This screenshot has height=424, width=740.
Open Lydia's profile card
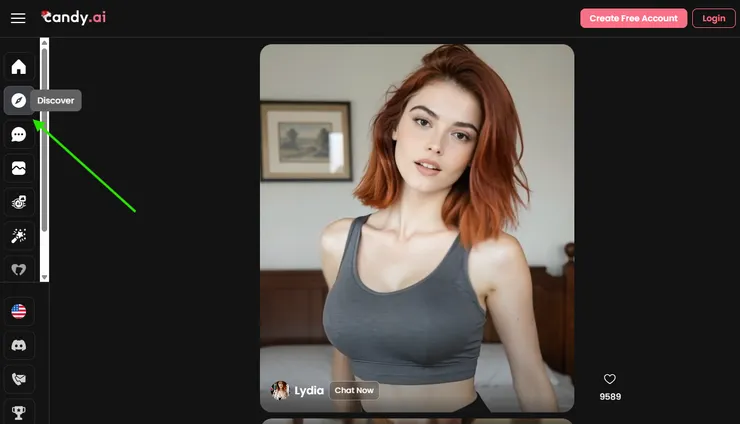coord(416,220)
